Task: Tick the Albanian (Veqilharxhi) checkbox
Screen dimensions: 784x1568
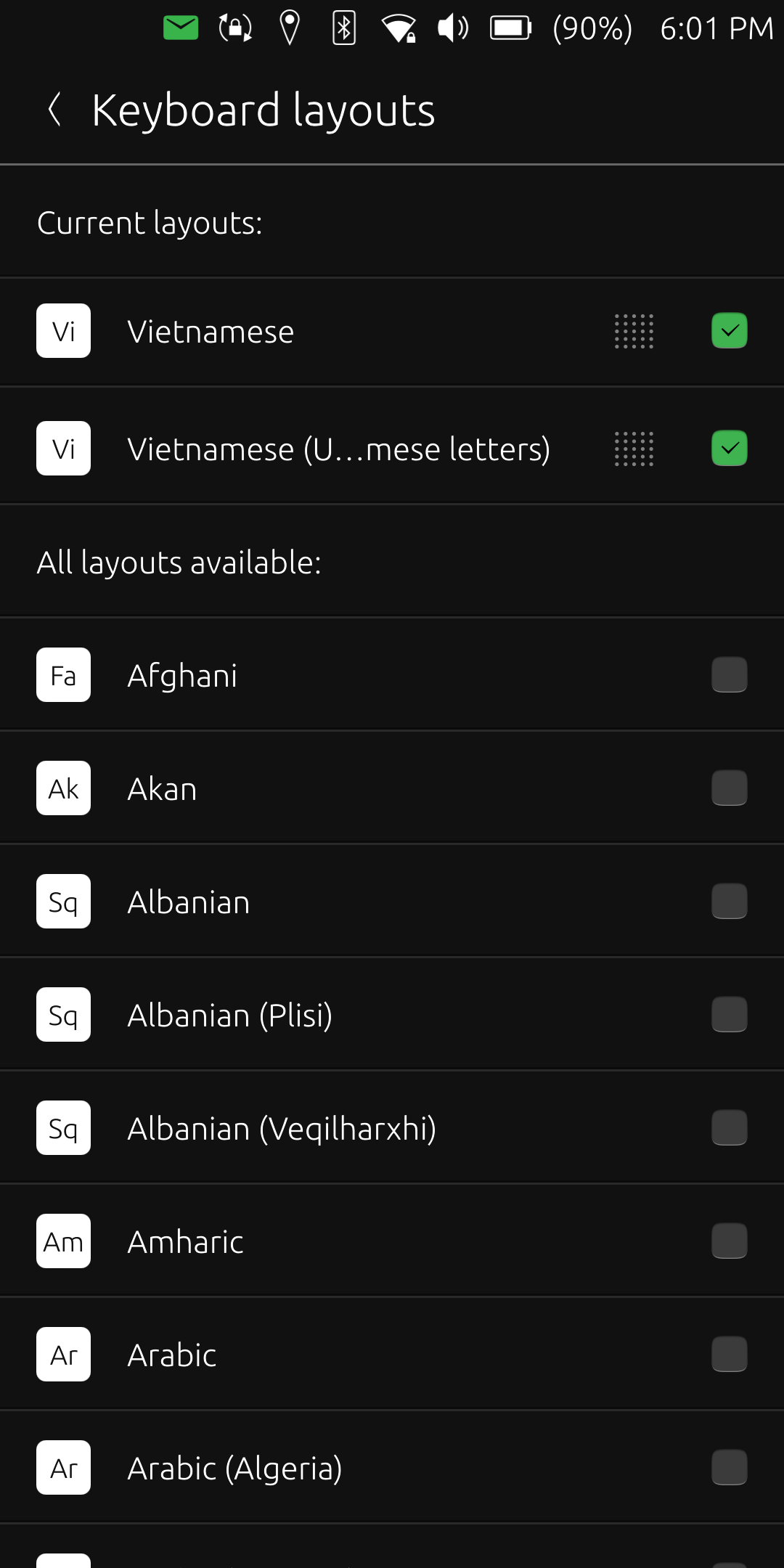Action: coord(729,1128)
